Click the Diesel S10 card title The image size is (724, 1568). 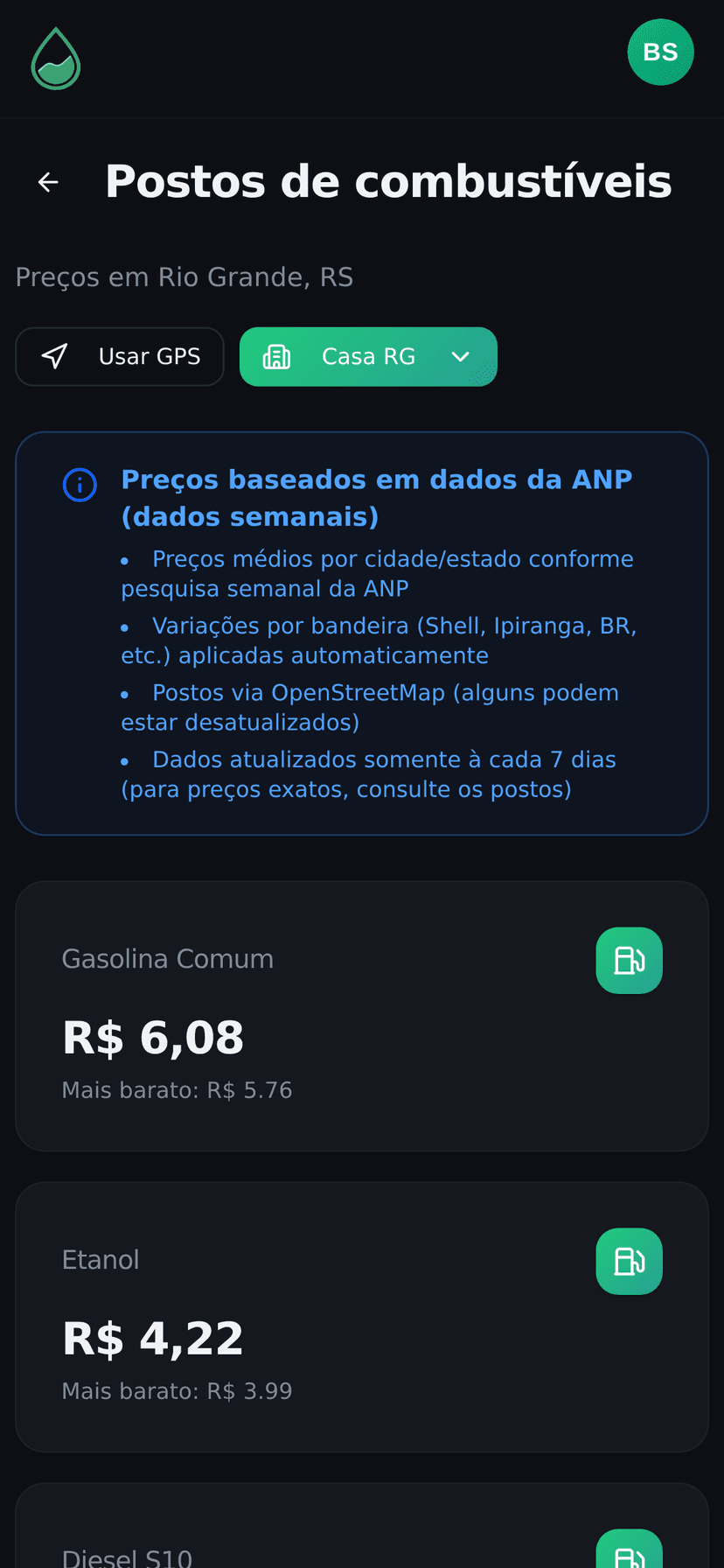tap(127, 1557)
